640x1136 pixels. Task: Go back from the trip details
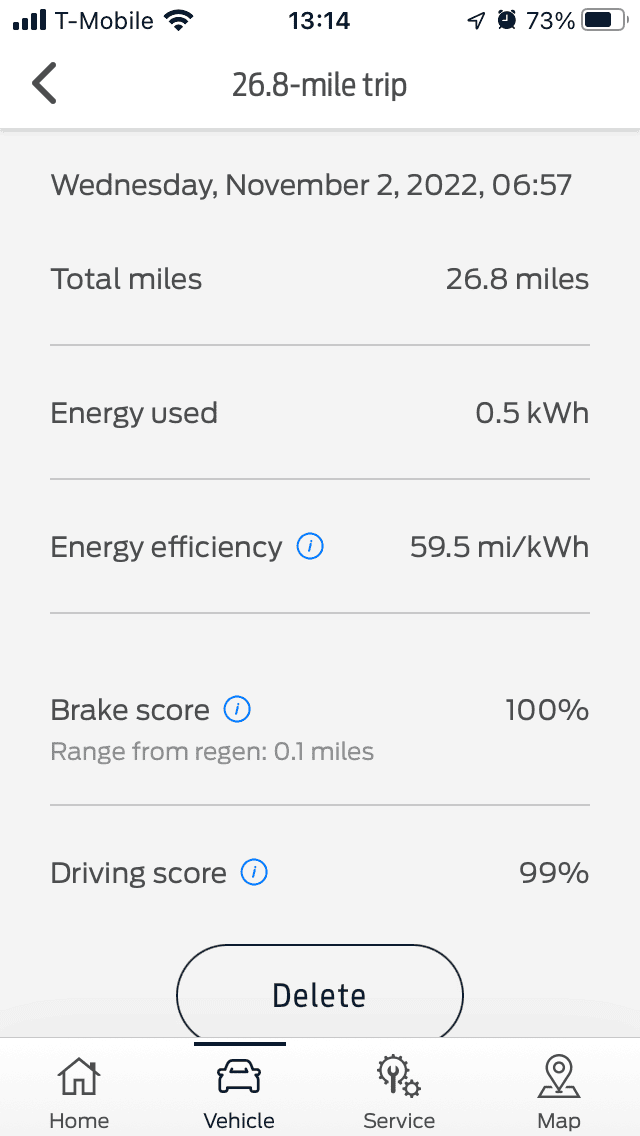point(45,84)
